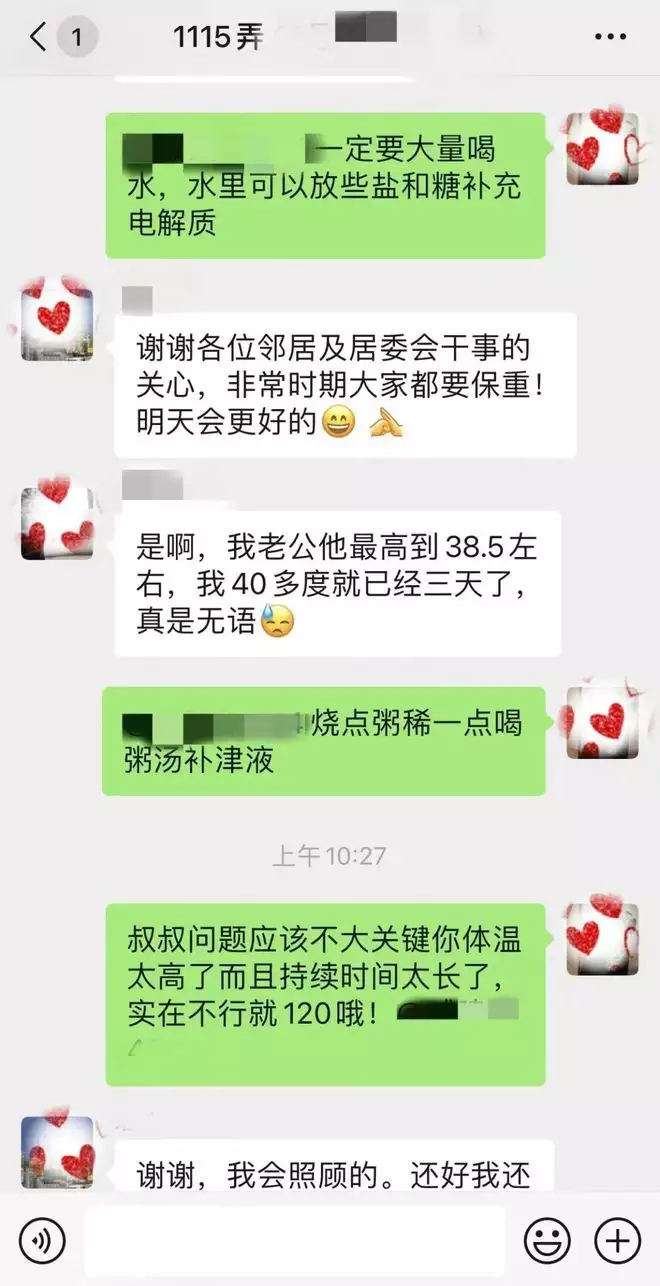Image resolution: width=660 pixels, height=1286 pixels.
Task: Open avatar of sender thanking 邻居及居委会
Action: (x=57, y=322)
